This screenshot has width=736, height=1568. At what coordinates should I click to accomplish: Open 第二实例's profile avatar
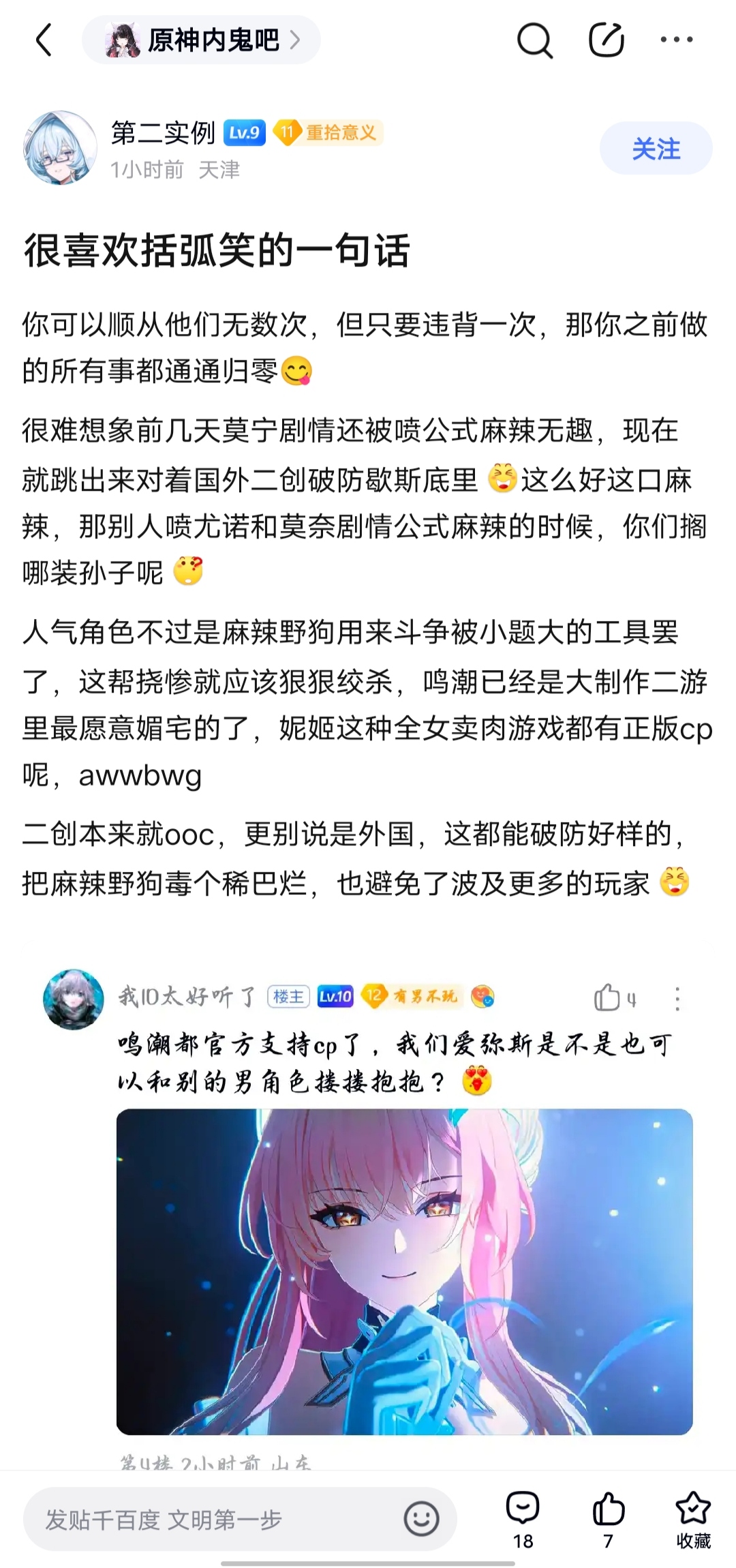61,148
